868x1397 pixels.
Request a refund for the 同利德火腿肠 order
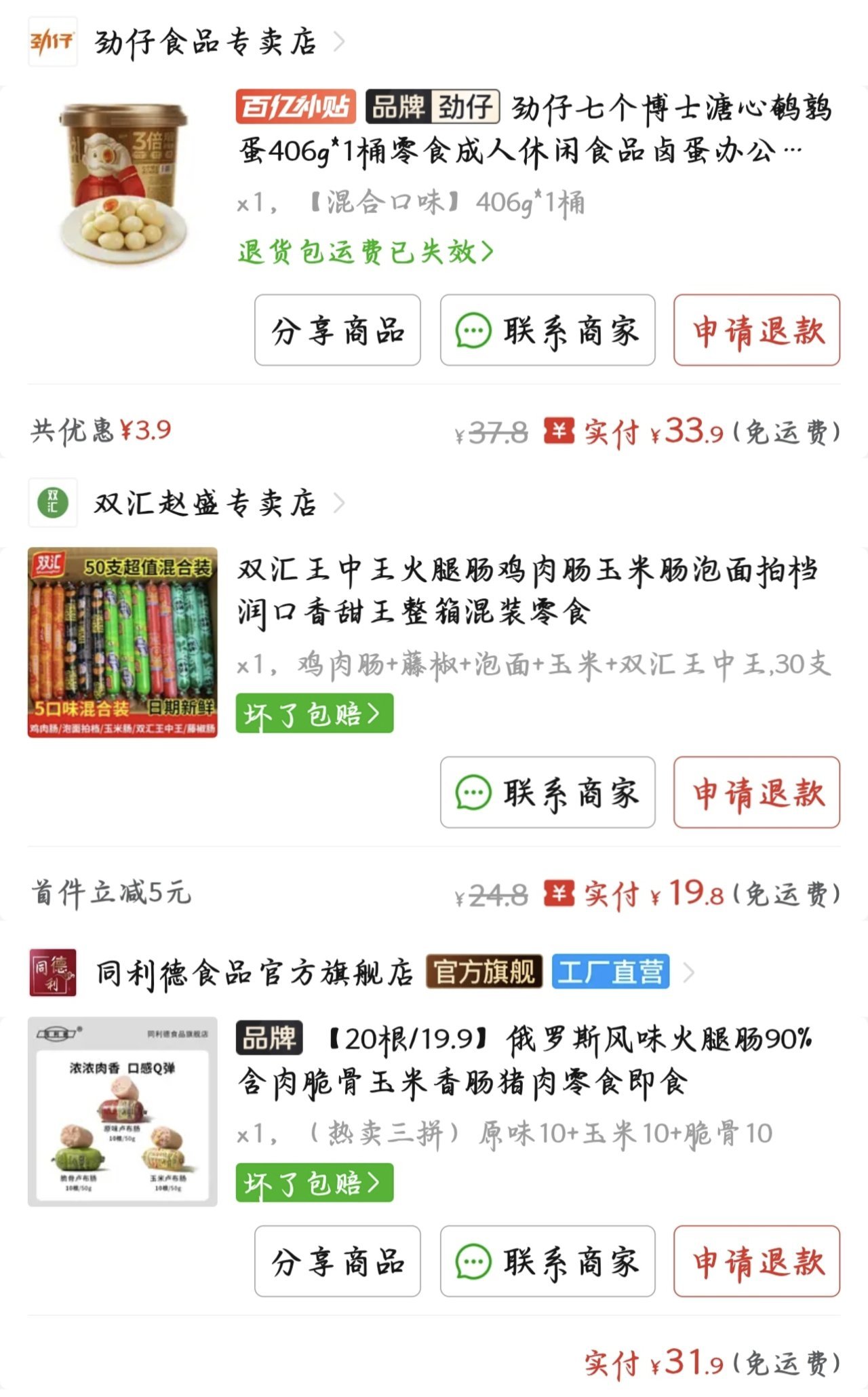click(x=756, y=1261)
